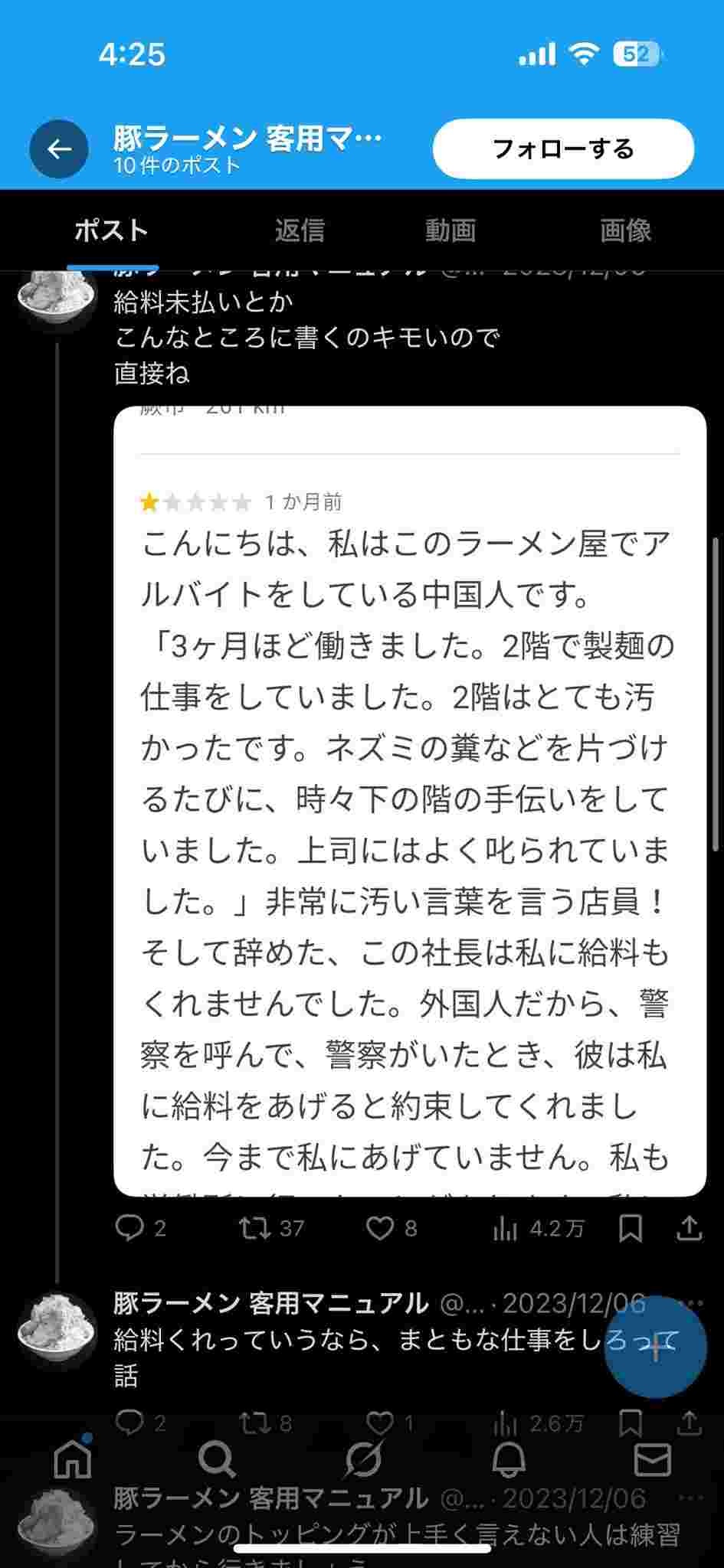Like the post with 8 likes
Screen dimensions: 724x1568
point(380,1228)
